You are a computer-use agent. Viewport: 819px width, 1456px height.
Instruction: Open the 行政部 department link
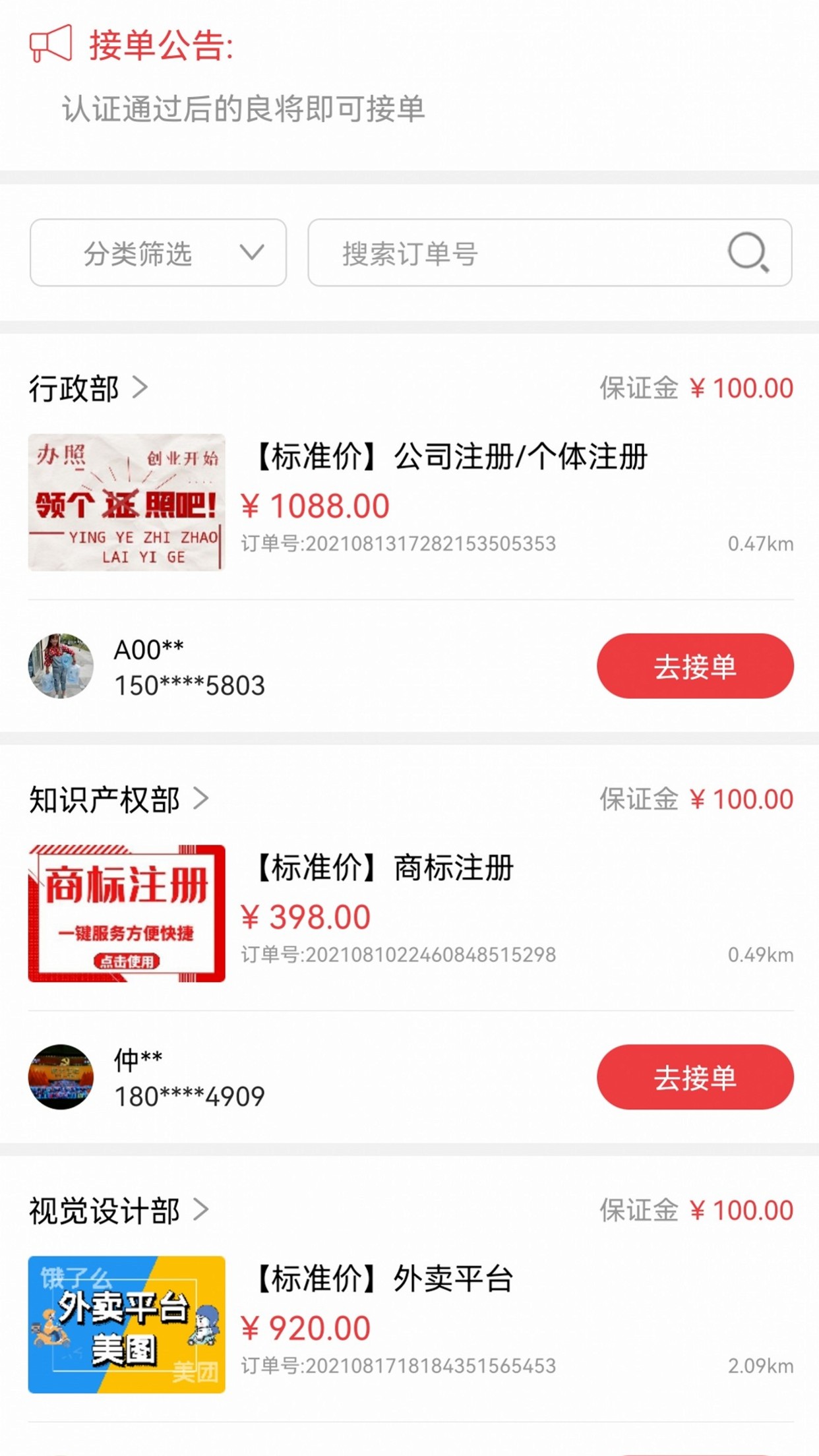tap(88, 388)
